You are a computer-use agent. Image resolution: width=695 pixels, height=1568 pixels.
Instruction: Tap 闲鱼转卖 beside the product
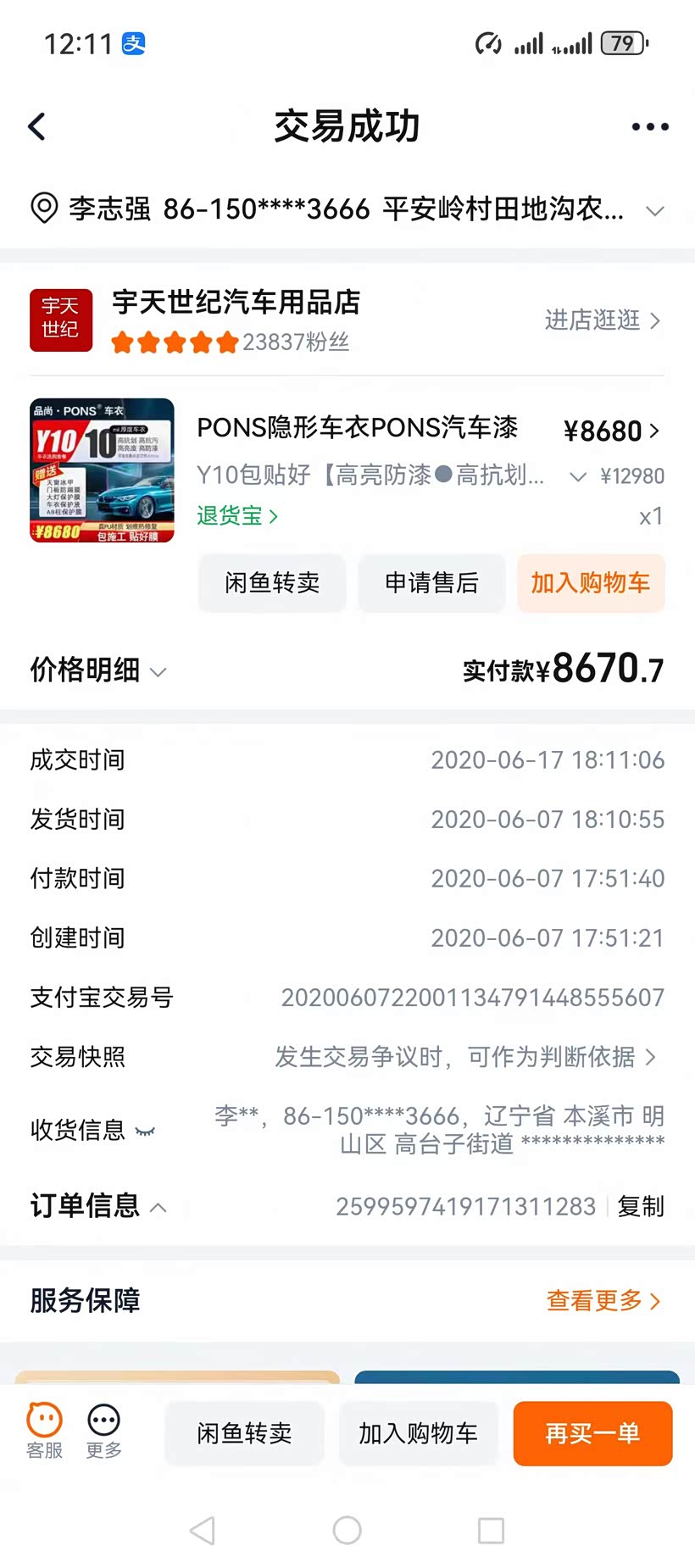coord(272,583)
